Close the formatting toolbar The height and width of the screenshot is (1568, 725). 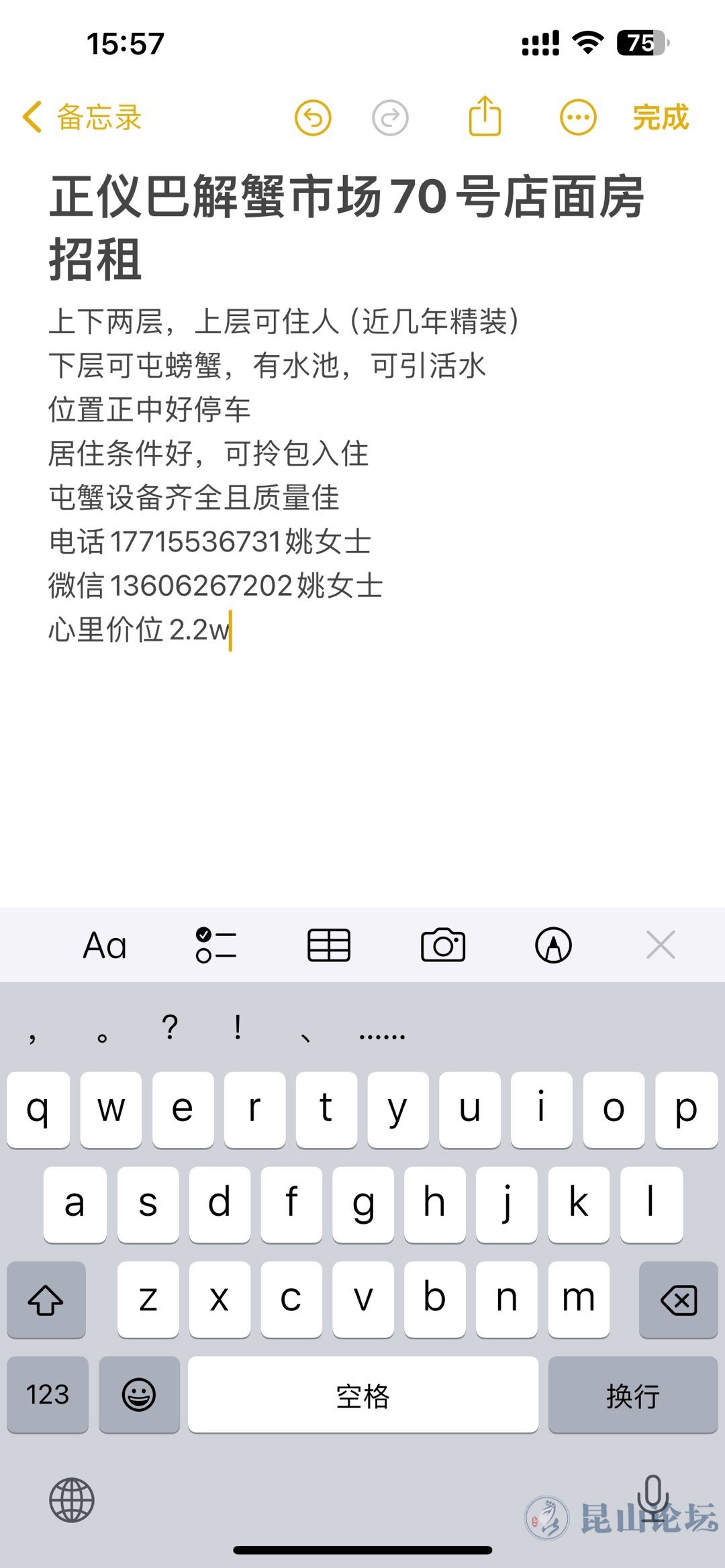(x=661, y=945)
